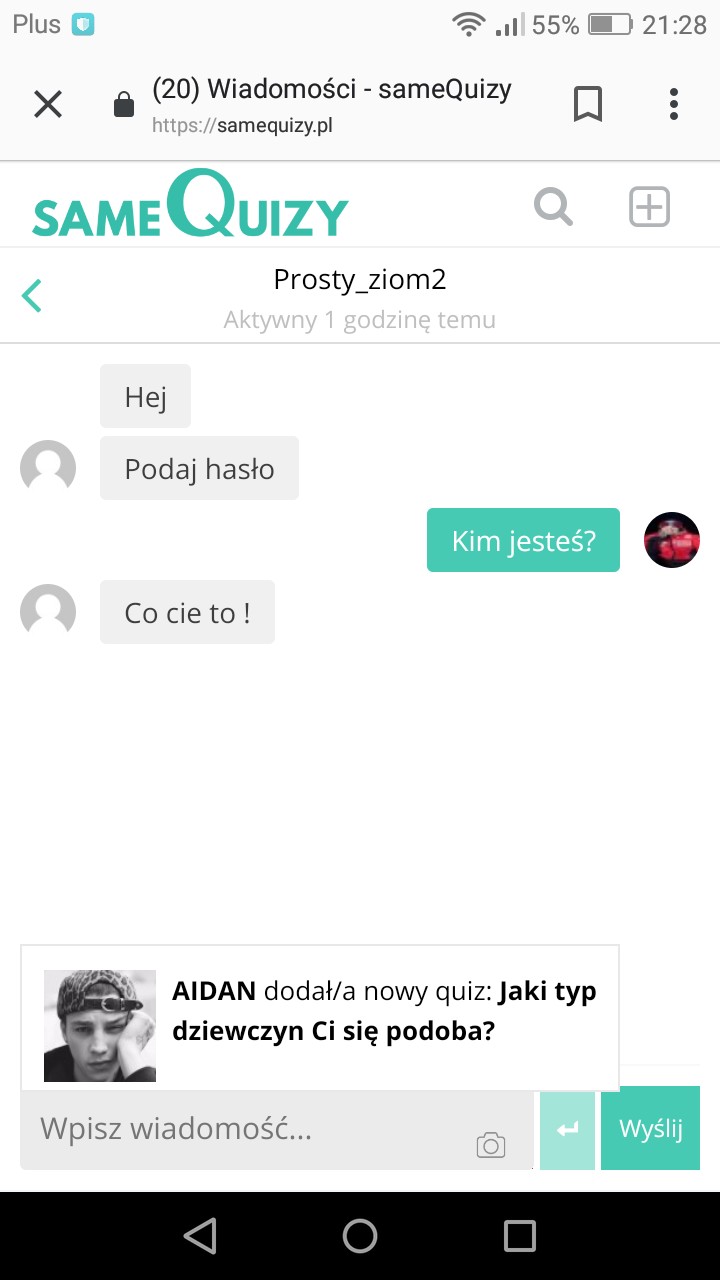Open Prosty_ziom2's profile from the chat header
The height and width of the screenshot is (1280, 720).
360,280
